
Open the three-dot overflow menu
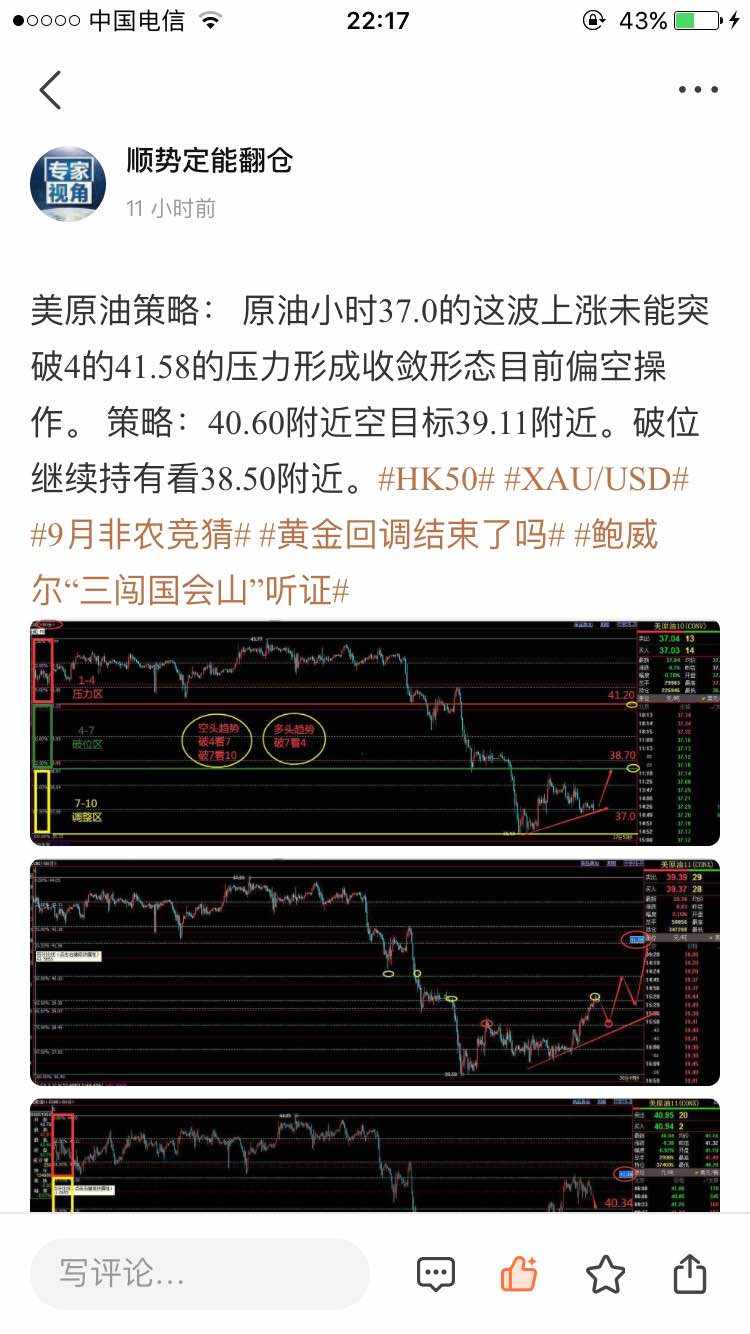tap(698, 90)
